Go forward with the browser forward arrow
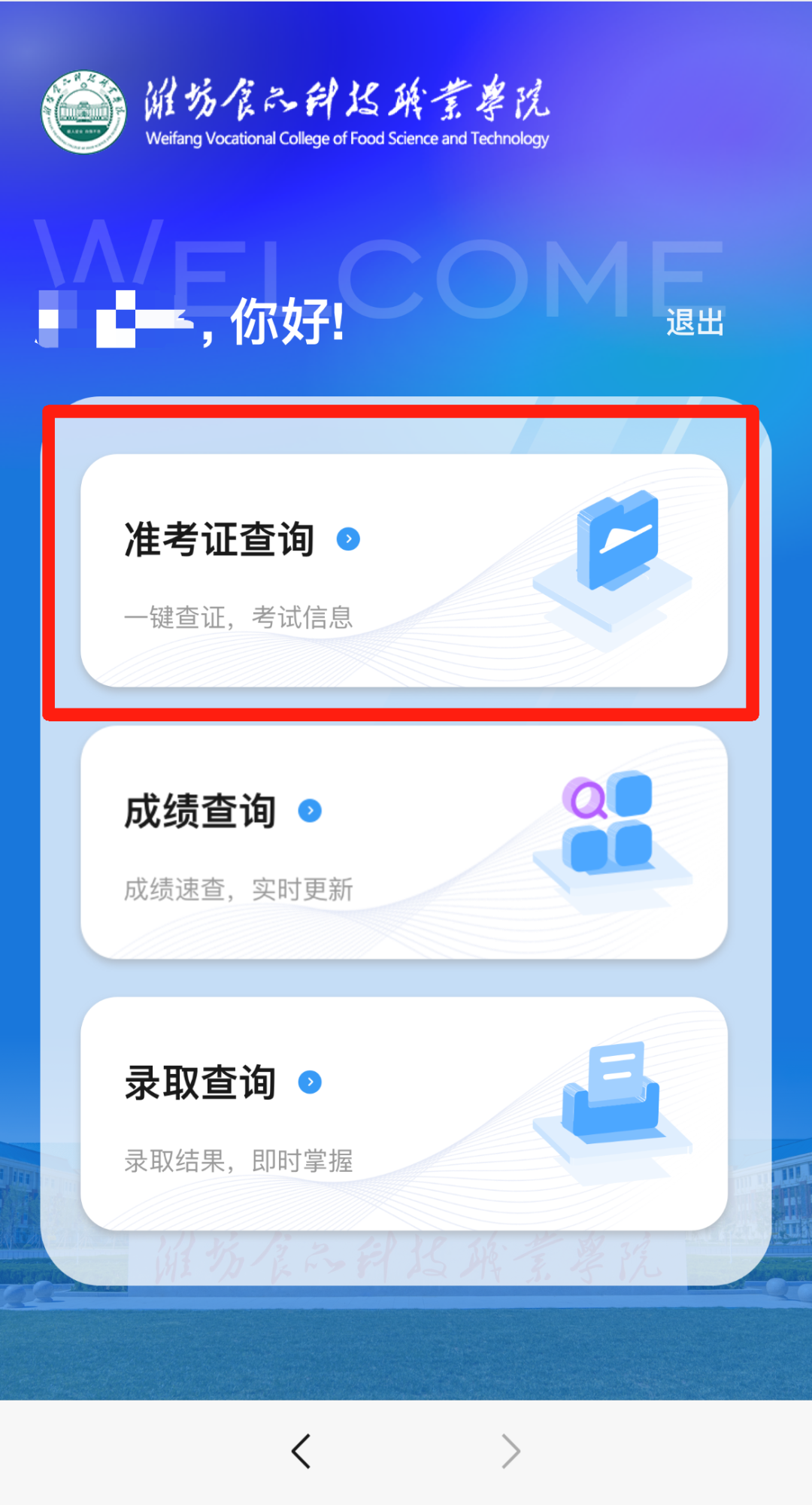 click(x=511, y=1451)
